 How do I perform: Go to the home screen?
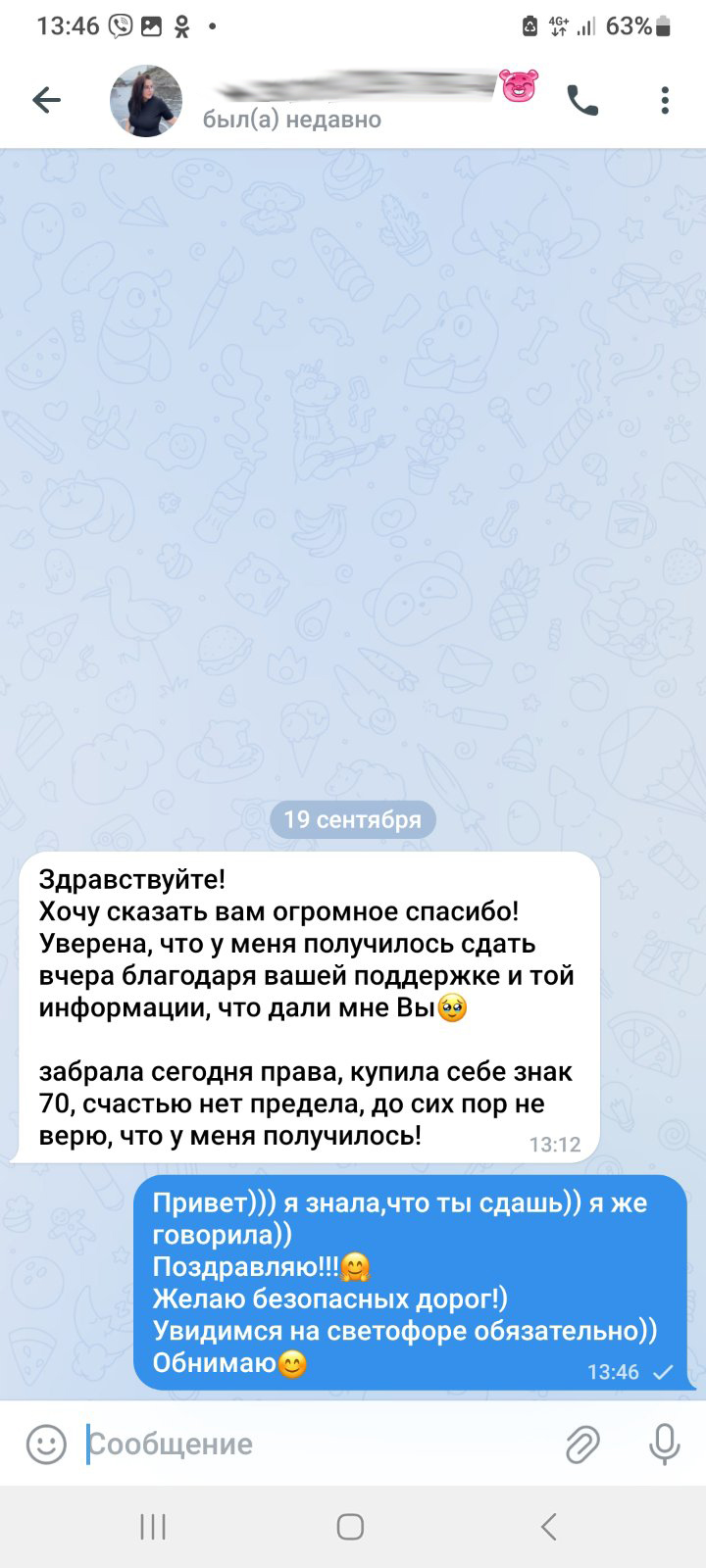pyautogui.click(x=351, y=1526)
